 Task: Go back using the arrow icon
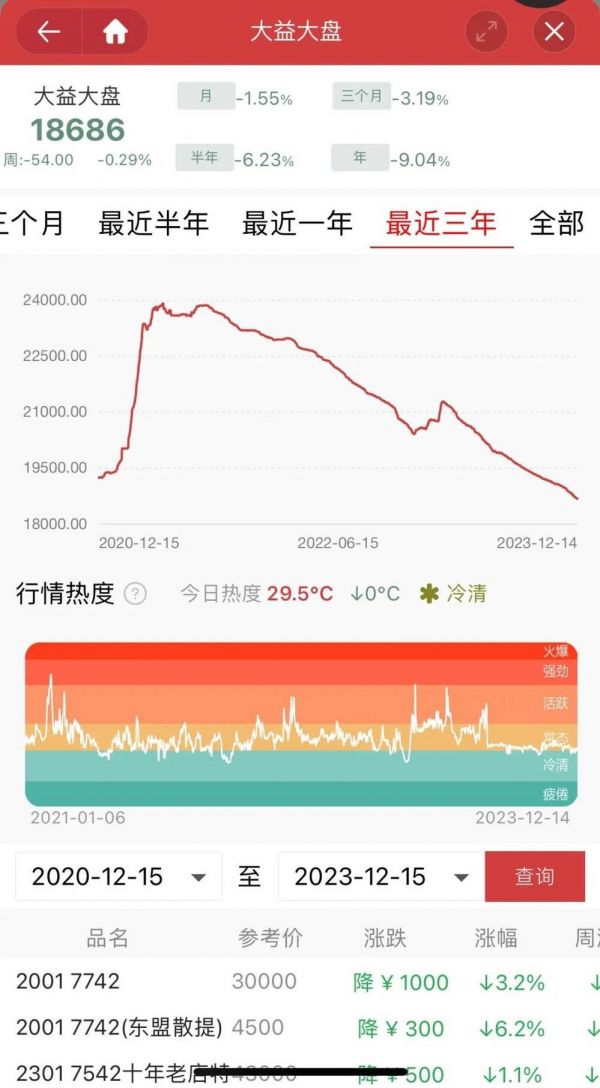49,32
